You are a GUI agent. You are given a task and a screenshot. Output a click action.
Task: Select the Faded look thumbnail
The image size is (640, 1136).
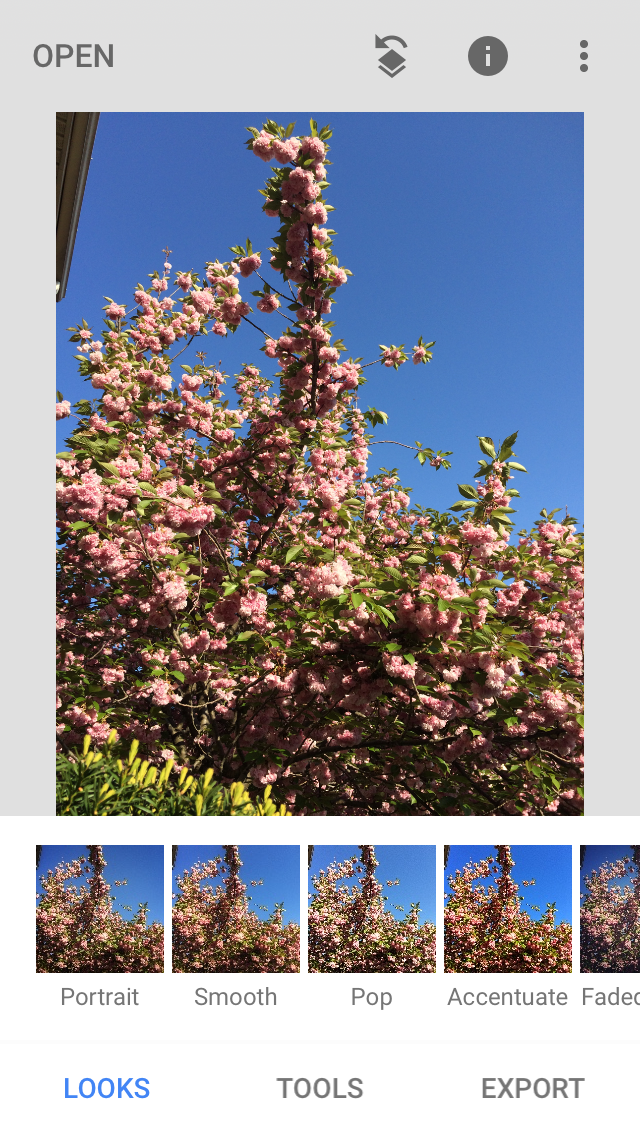click(611, 909)
